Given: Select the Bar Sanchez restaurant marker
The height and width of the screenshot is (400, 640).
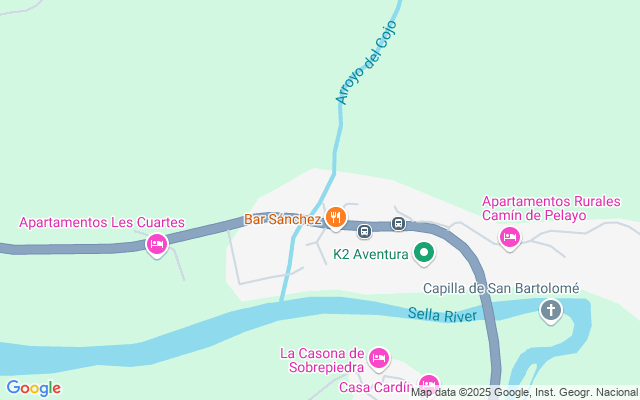Looking at the screenshot, I should [x=336, y=216].
